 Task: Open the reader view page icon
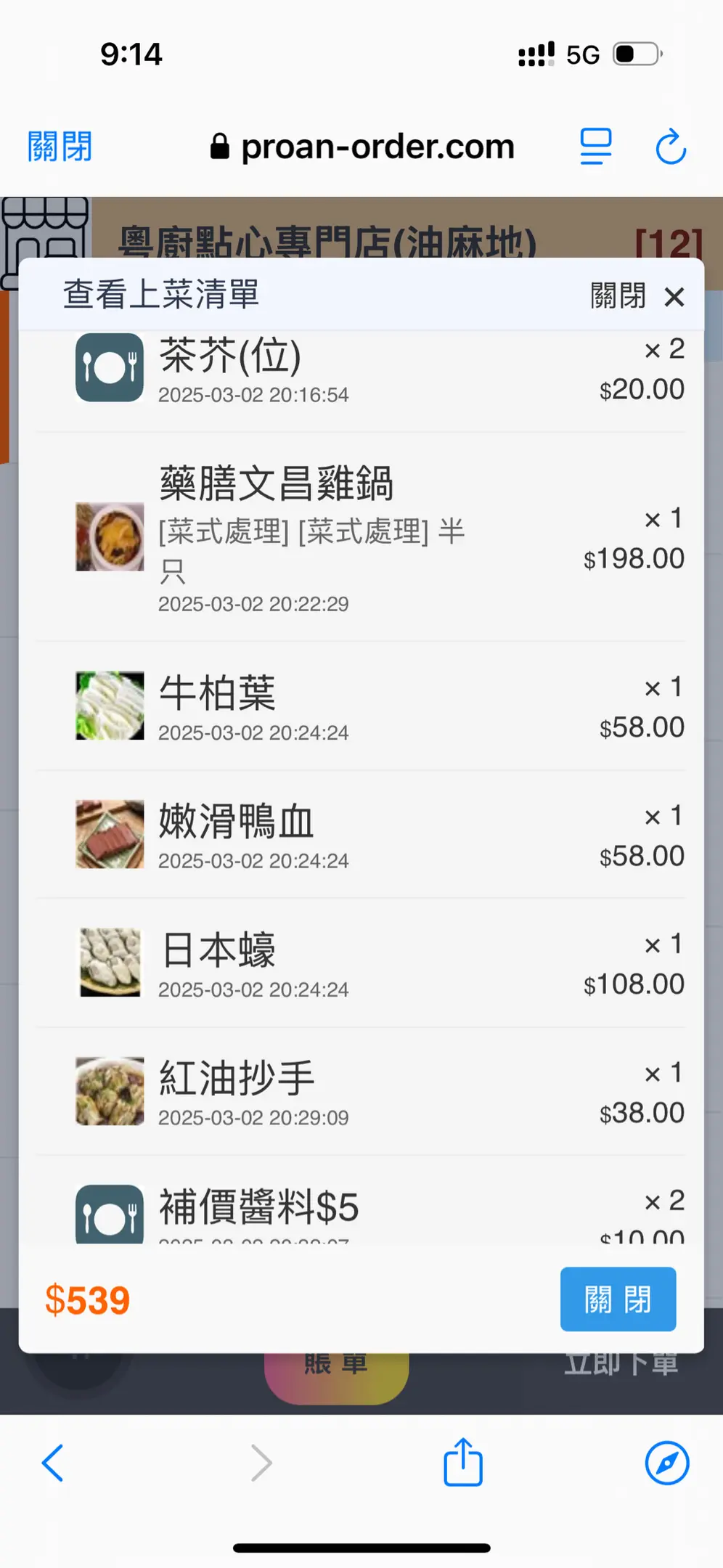tap(596, 147)
